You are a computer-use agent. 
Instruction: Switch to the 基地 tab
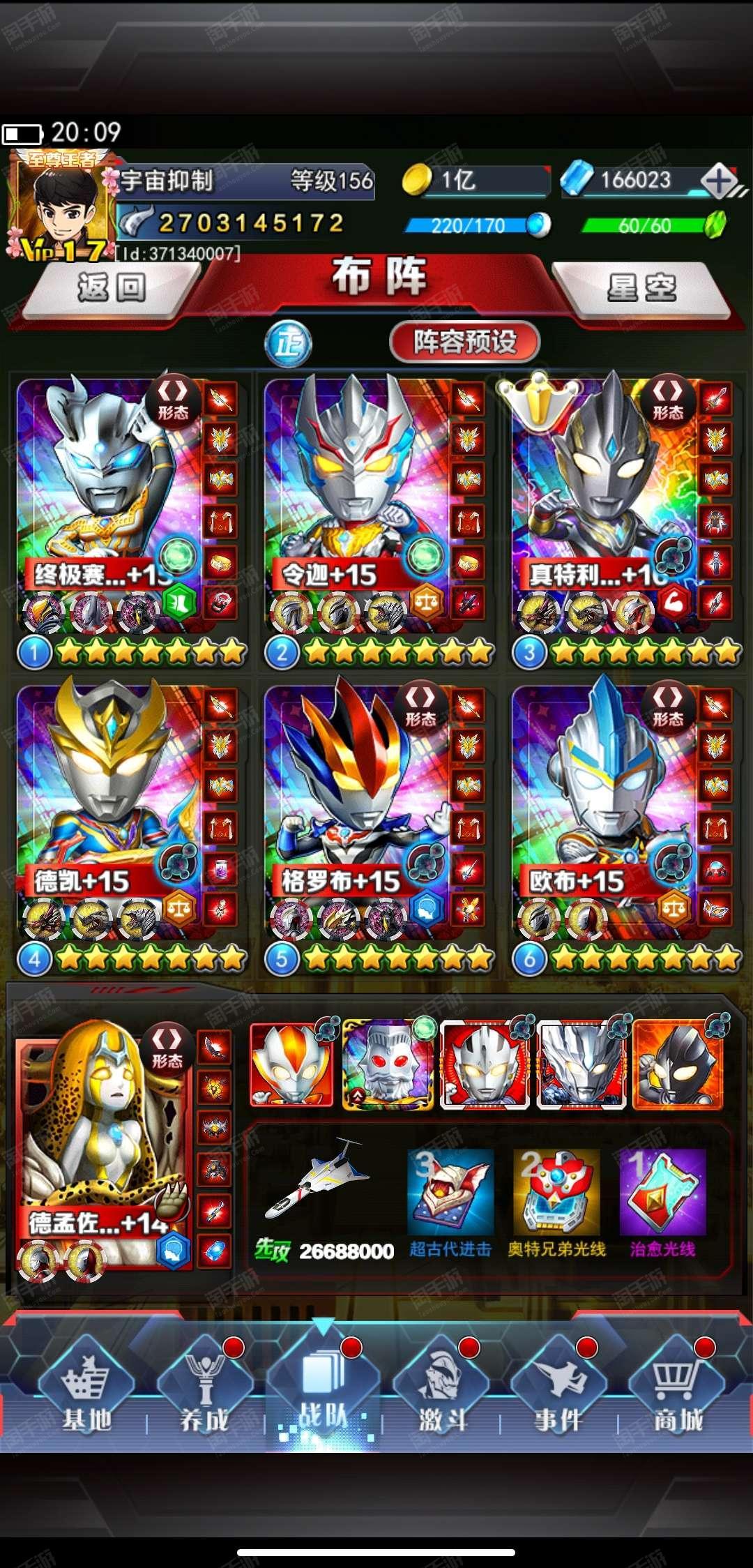(x=86, y=1388)
